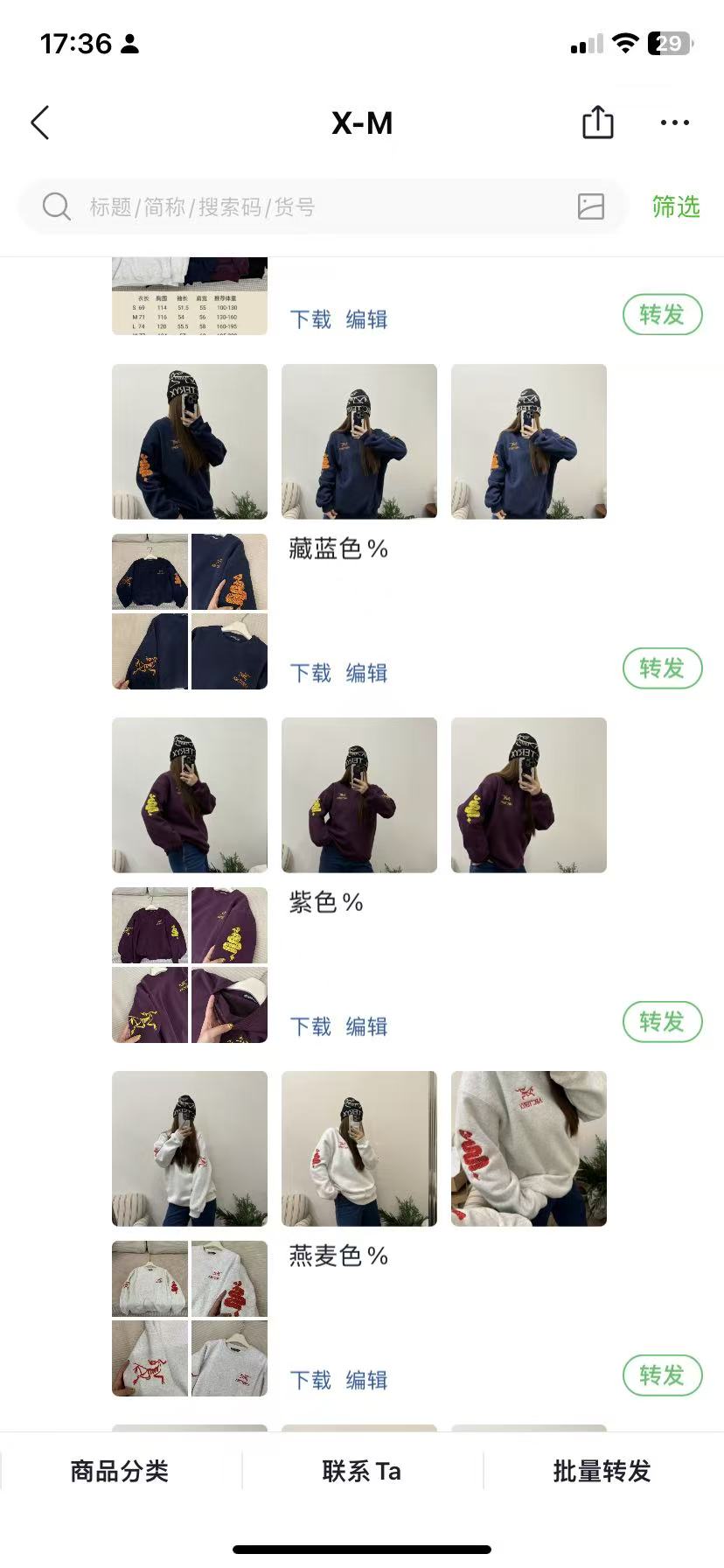Open 商品分类 product categories
Image resolution: width=724 pixels, height=1568 pixels.
pos(120,1472)
